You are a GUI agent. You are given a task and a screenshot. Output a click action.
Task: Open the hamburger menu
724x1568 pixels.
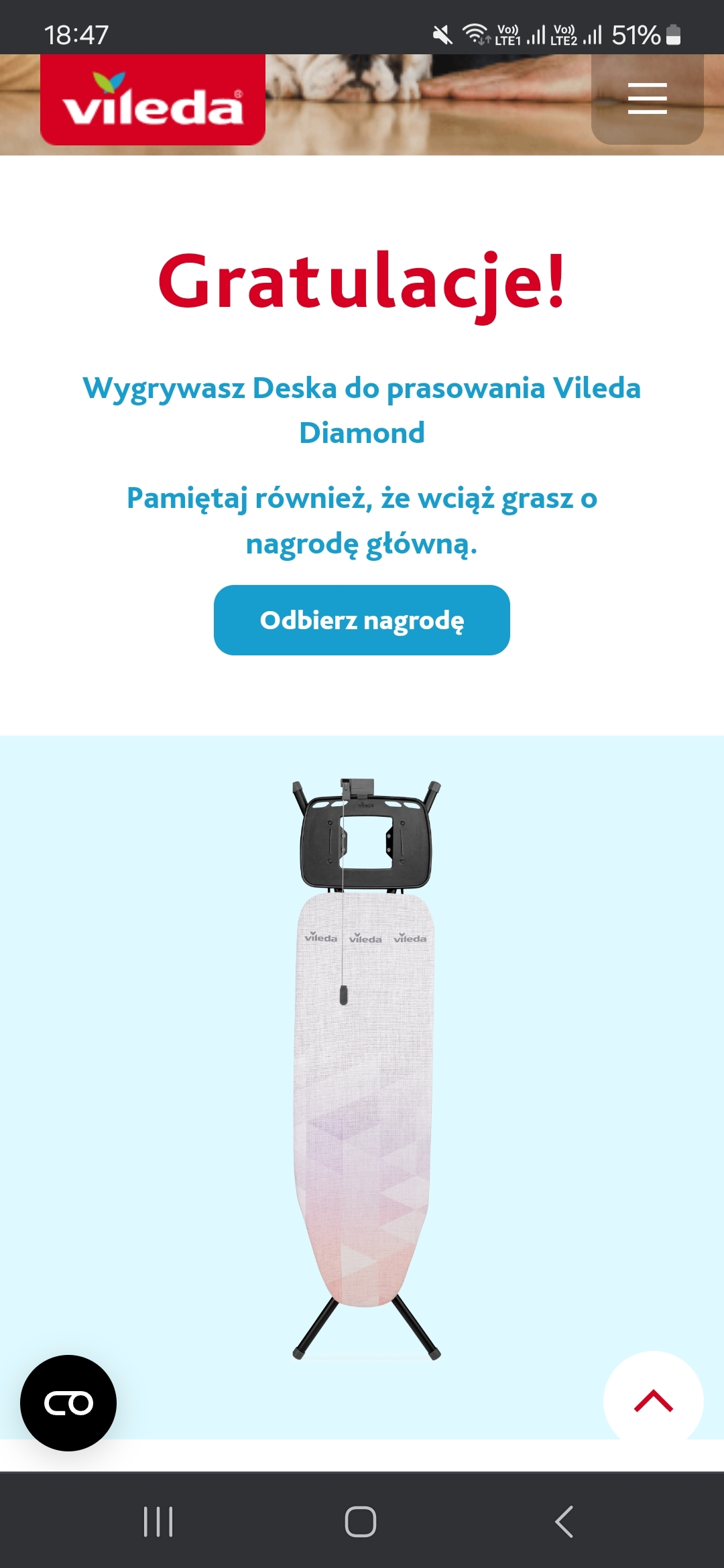pos(647,99)
